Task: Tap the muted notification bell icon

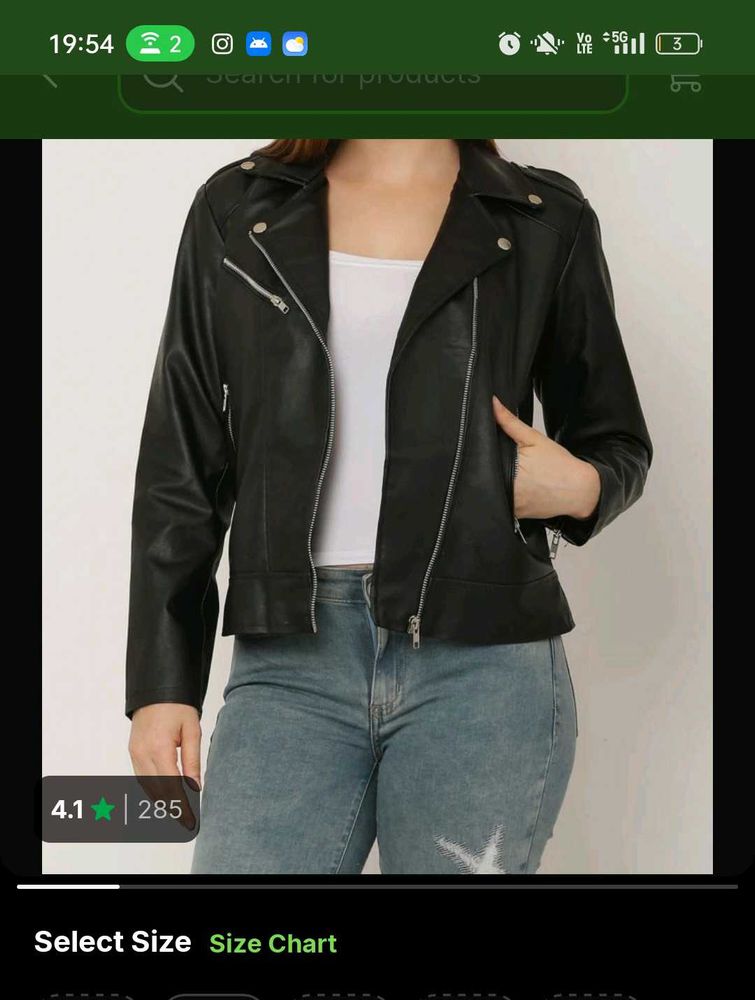Action: tap(547, 43)
